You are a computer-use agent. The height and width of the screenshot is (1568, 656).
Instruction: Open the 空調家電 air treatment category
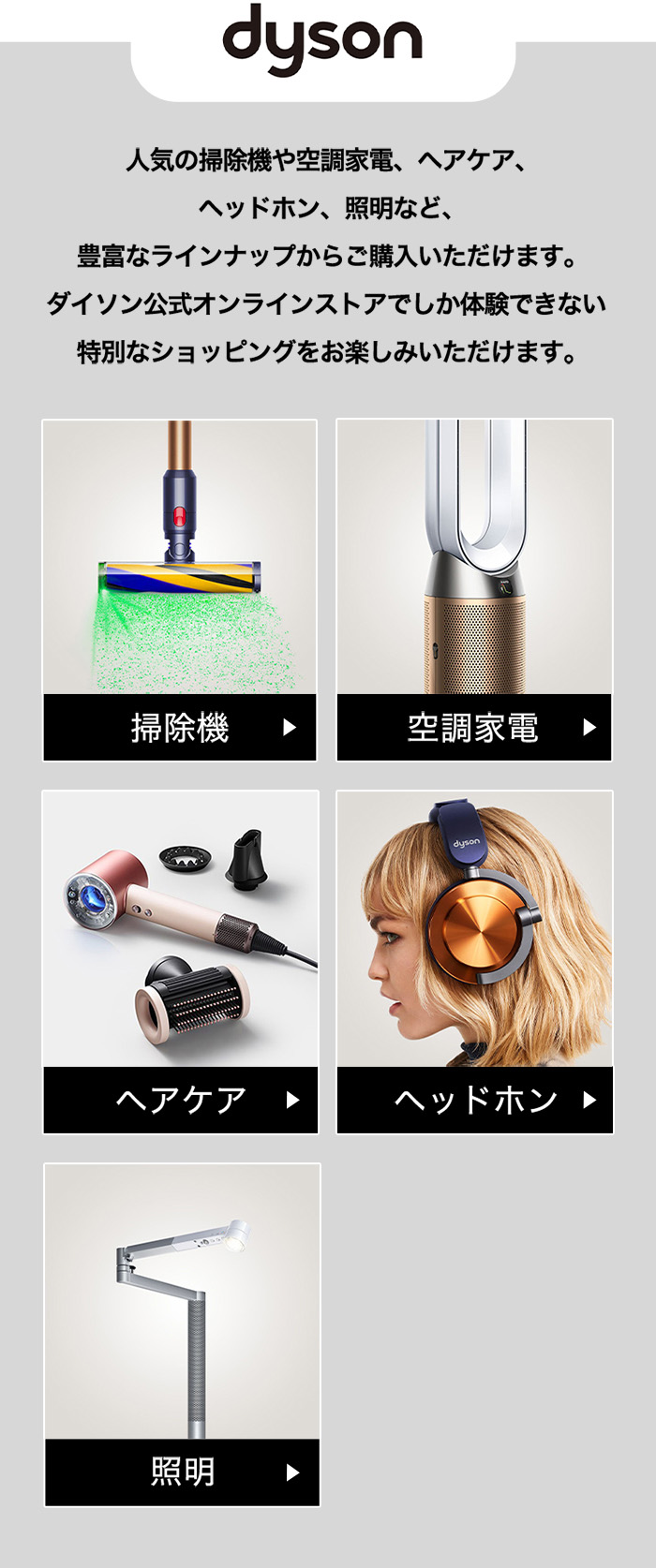pos(474,727)
